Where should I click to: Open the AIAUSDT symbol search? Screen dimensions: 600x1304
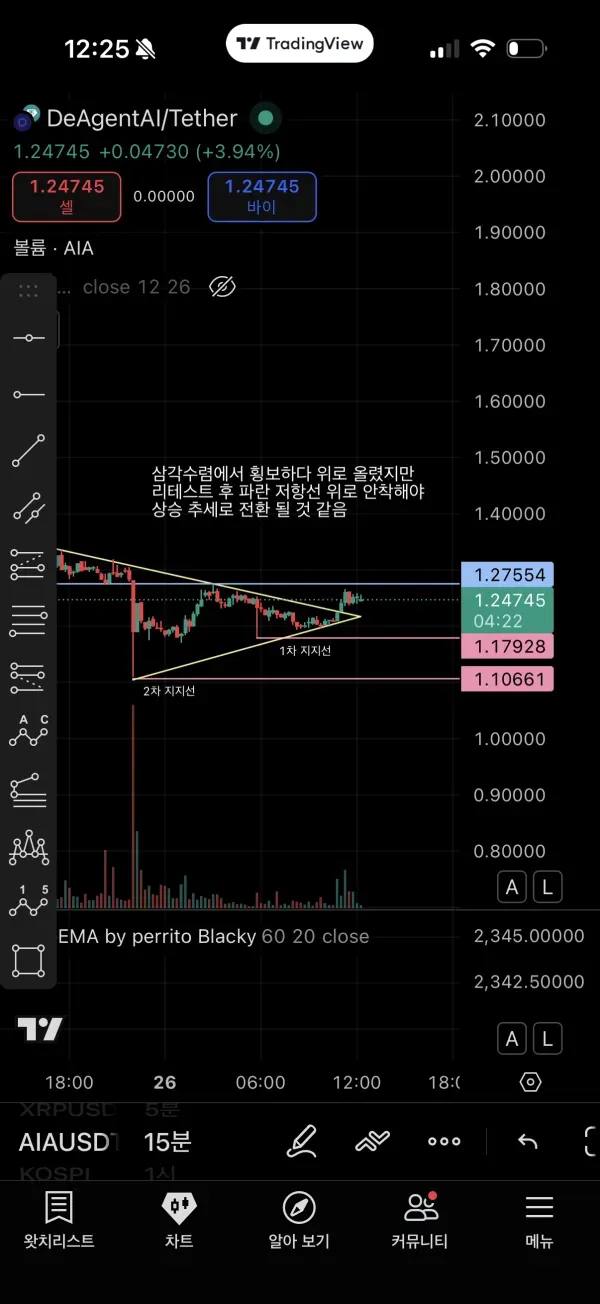point(68,1141)
